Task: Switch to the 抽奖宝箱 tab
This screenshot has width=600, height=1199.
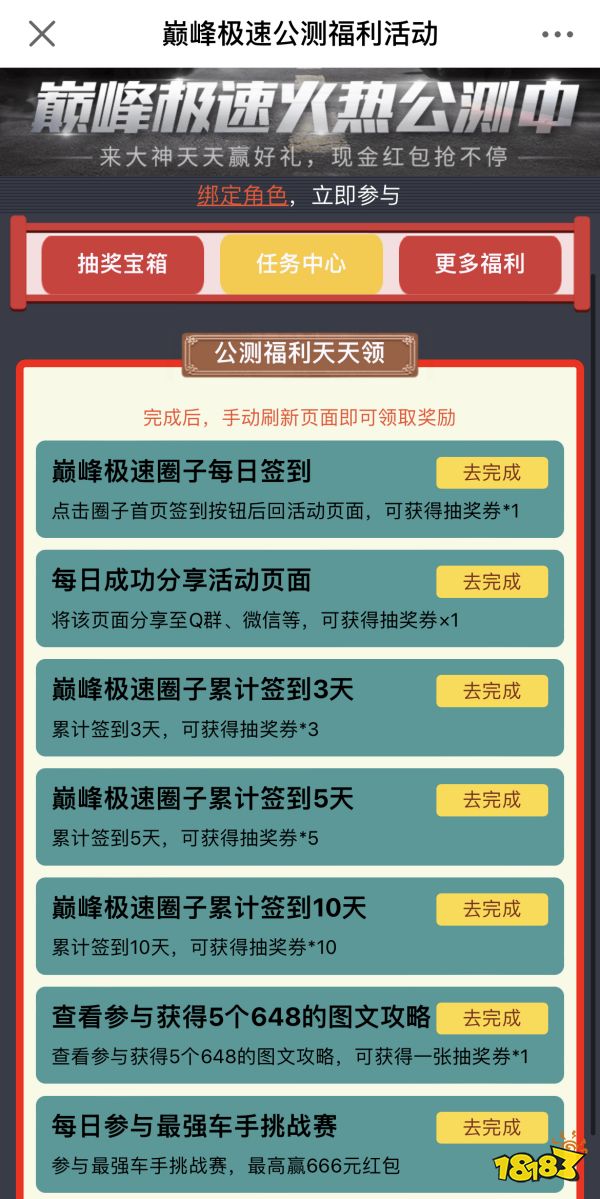Action: tap(122, 264)
